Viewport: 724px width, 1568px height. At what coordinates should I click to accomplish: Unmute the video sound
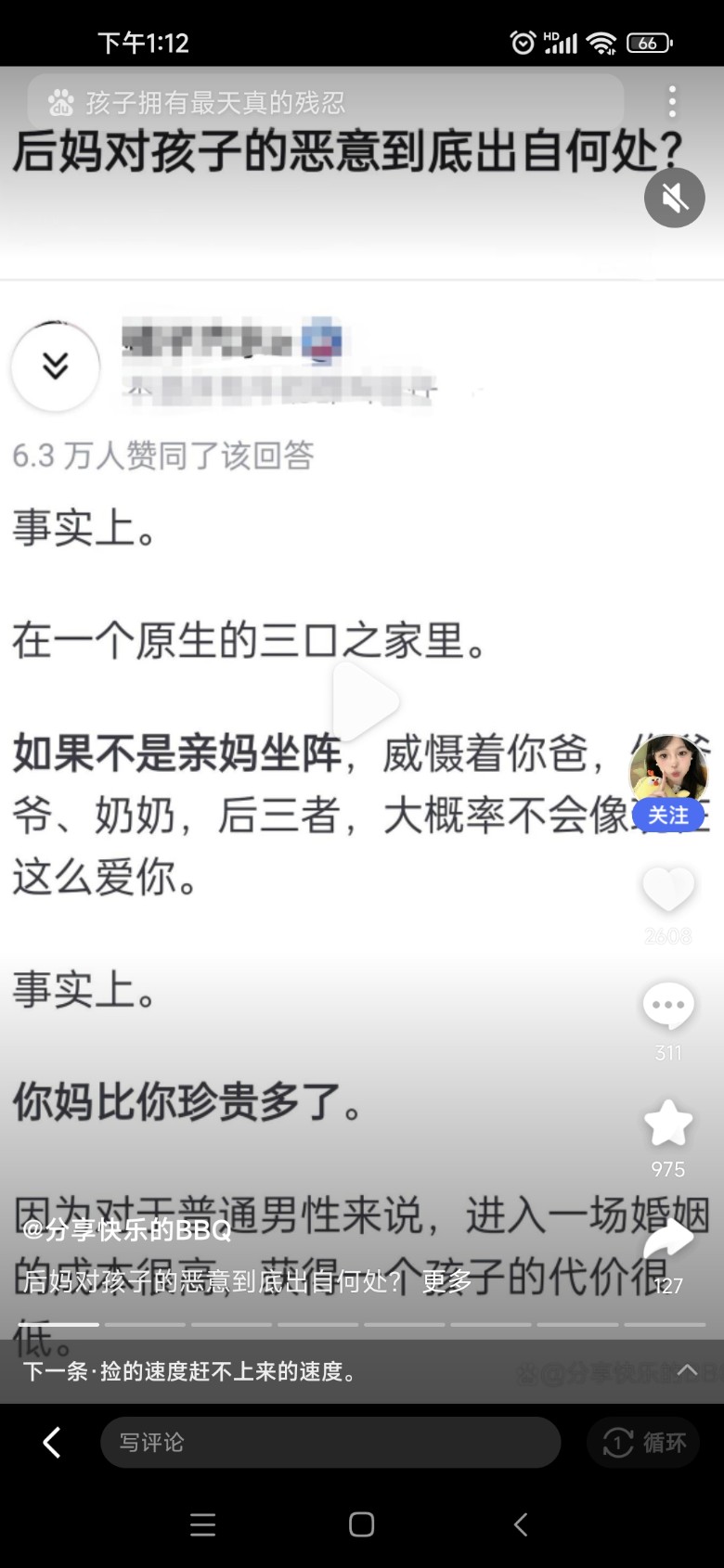tap(675, 198)
